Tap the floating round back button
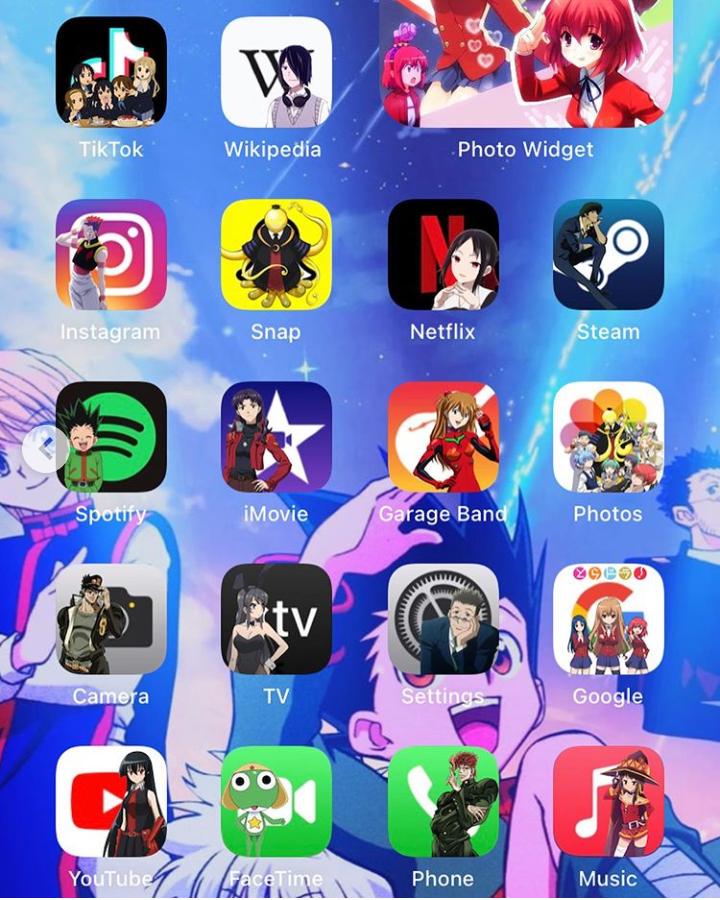 (45, 448)
